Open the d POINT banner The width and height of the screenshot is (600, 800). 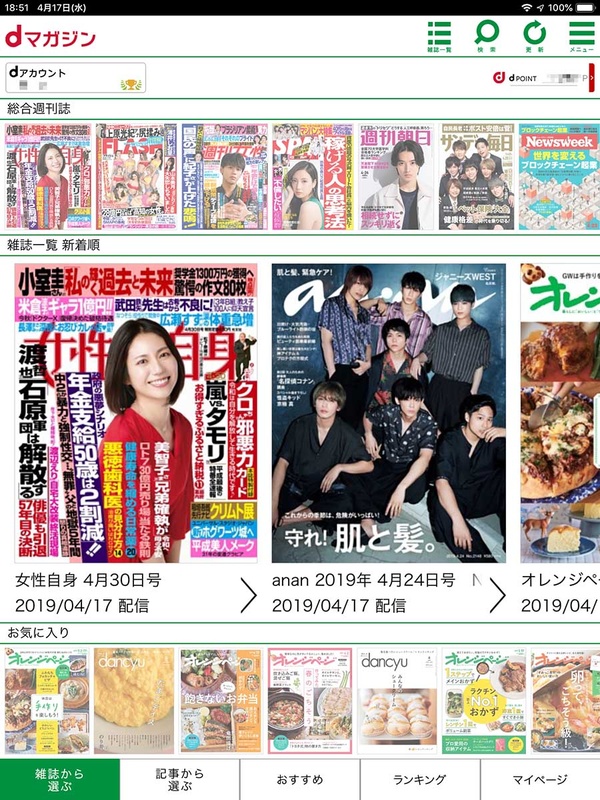[543, 78]
